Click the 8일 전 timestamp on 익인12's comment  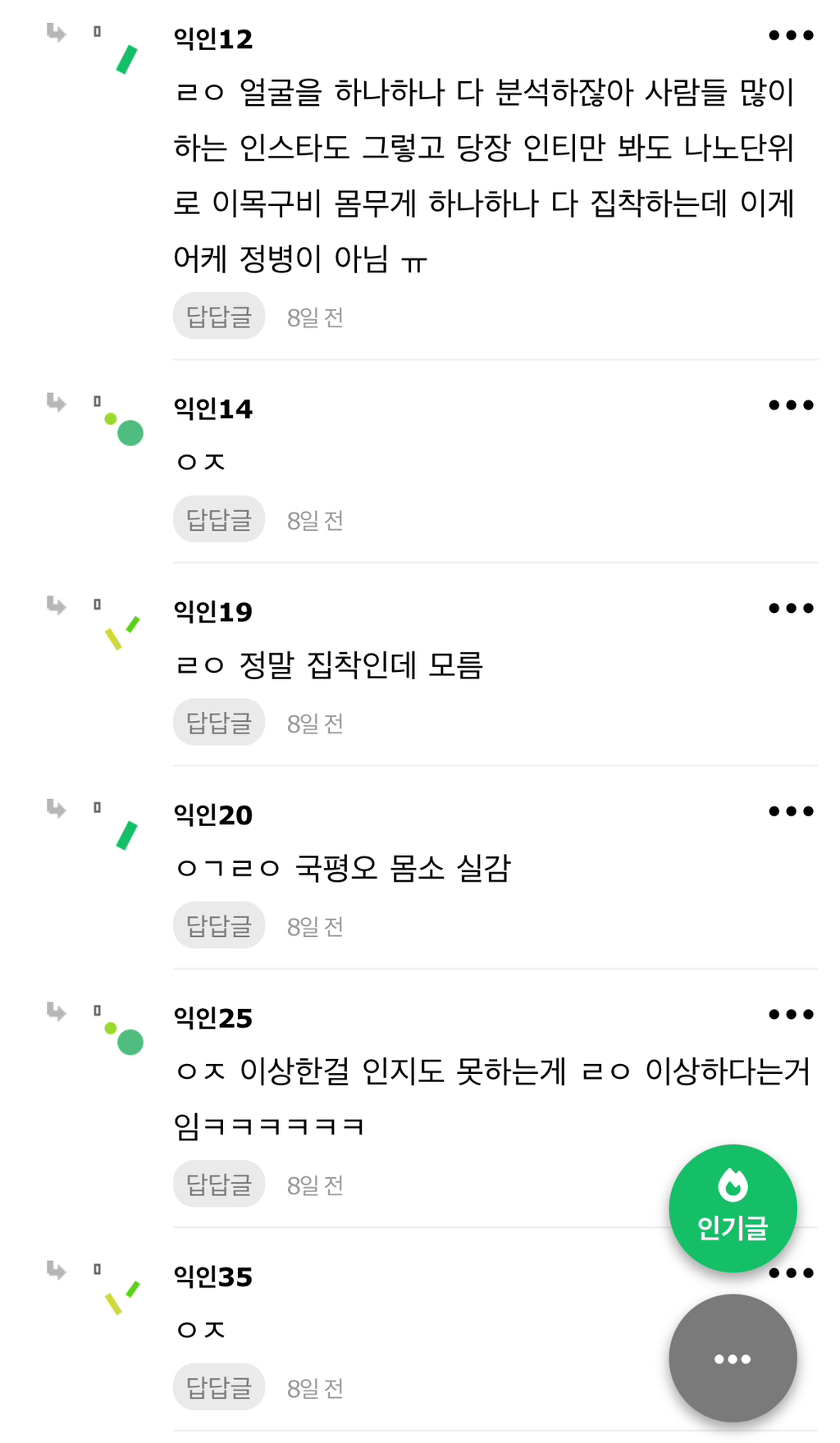tap(315, 316)
